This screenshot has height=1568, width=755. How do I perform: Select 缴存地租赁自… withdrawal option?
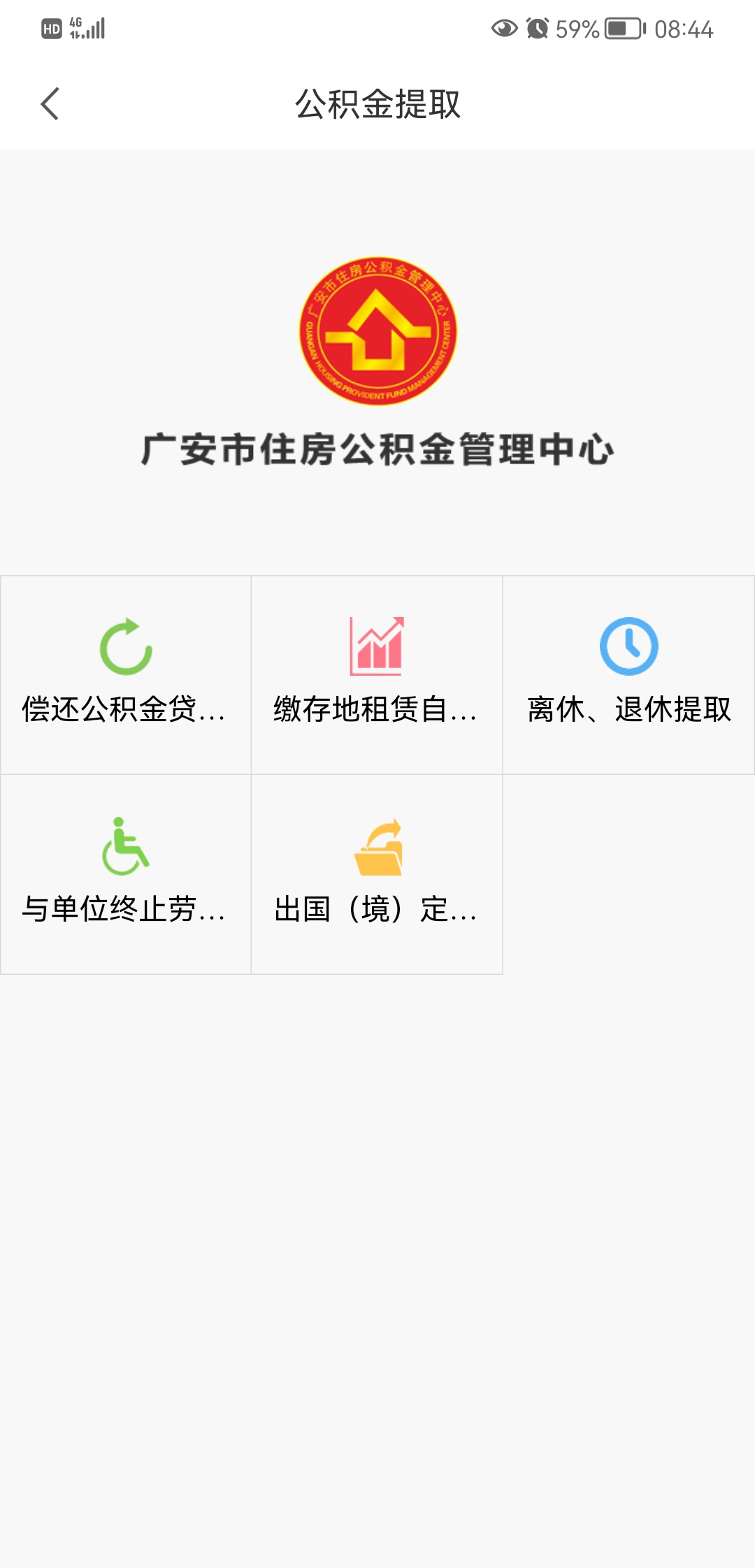pos(377,674)
